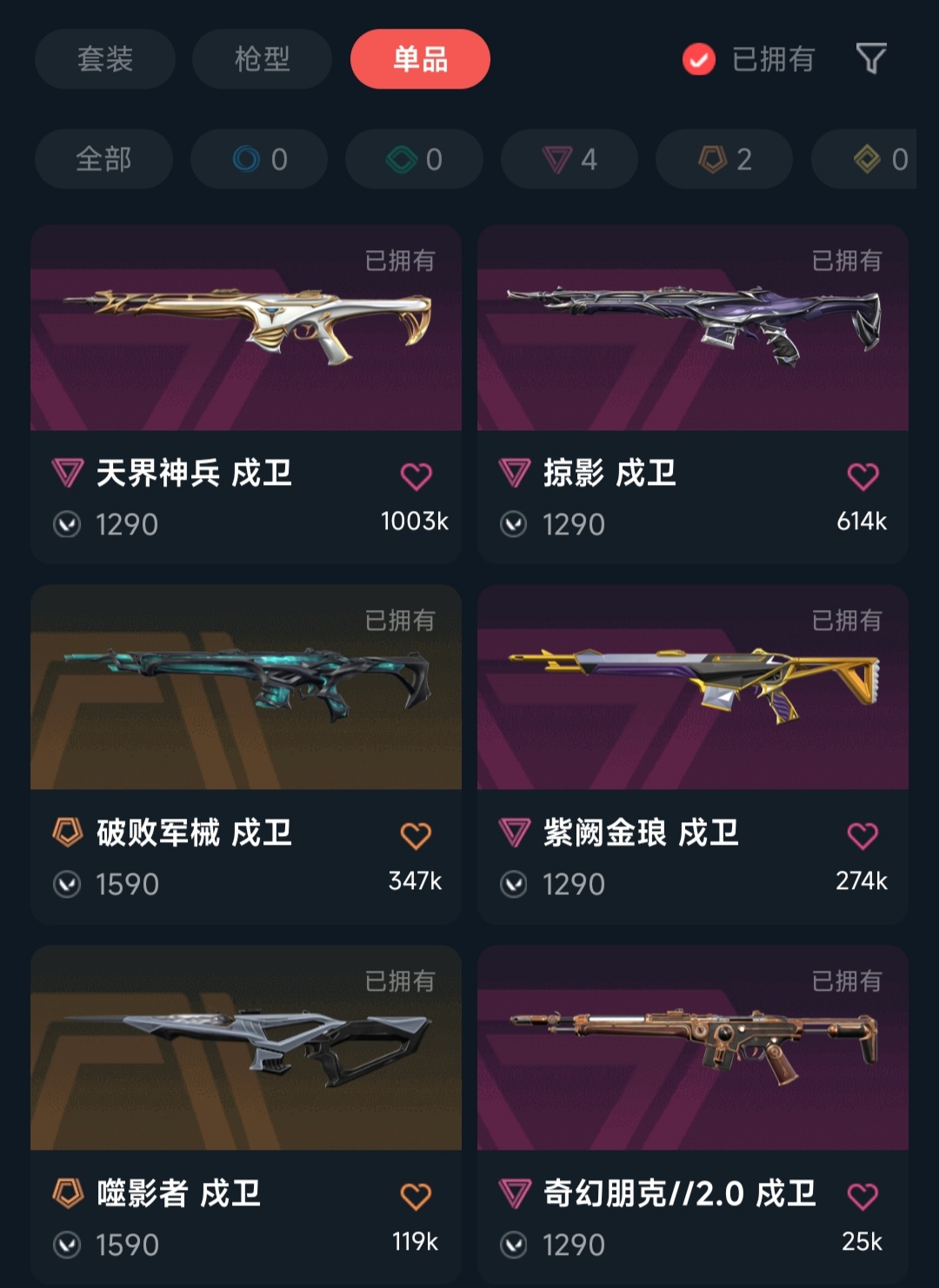Screen dimensions: 939x1288
Task: Filter by orange pentagon tier with 2
Action: [x=724, y=159]
